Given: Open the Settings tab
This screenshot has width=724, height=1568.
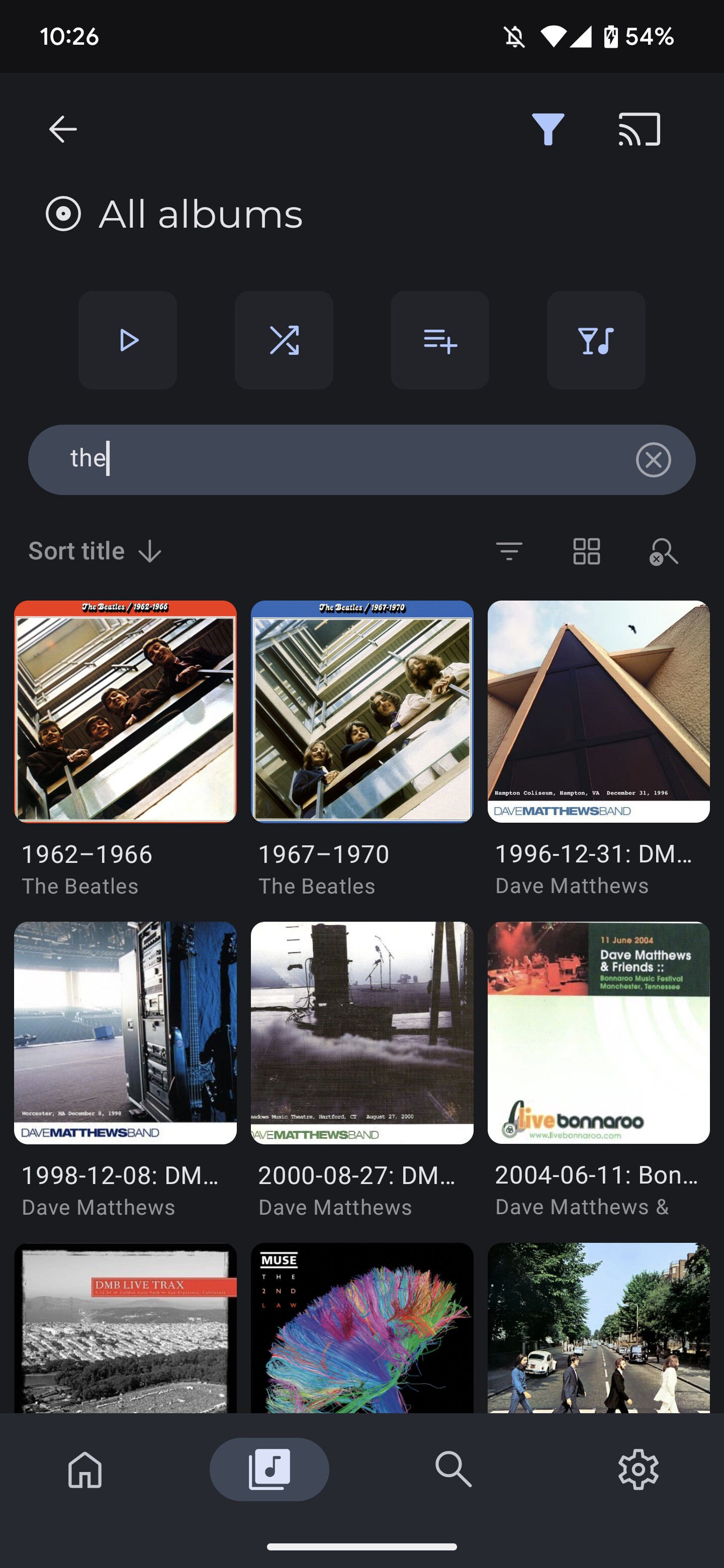Looking at the screenshot, I should coord(638,1469).
